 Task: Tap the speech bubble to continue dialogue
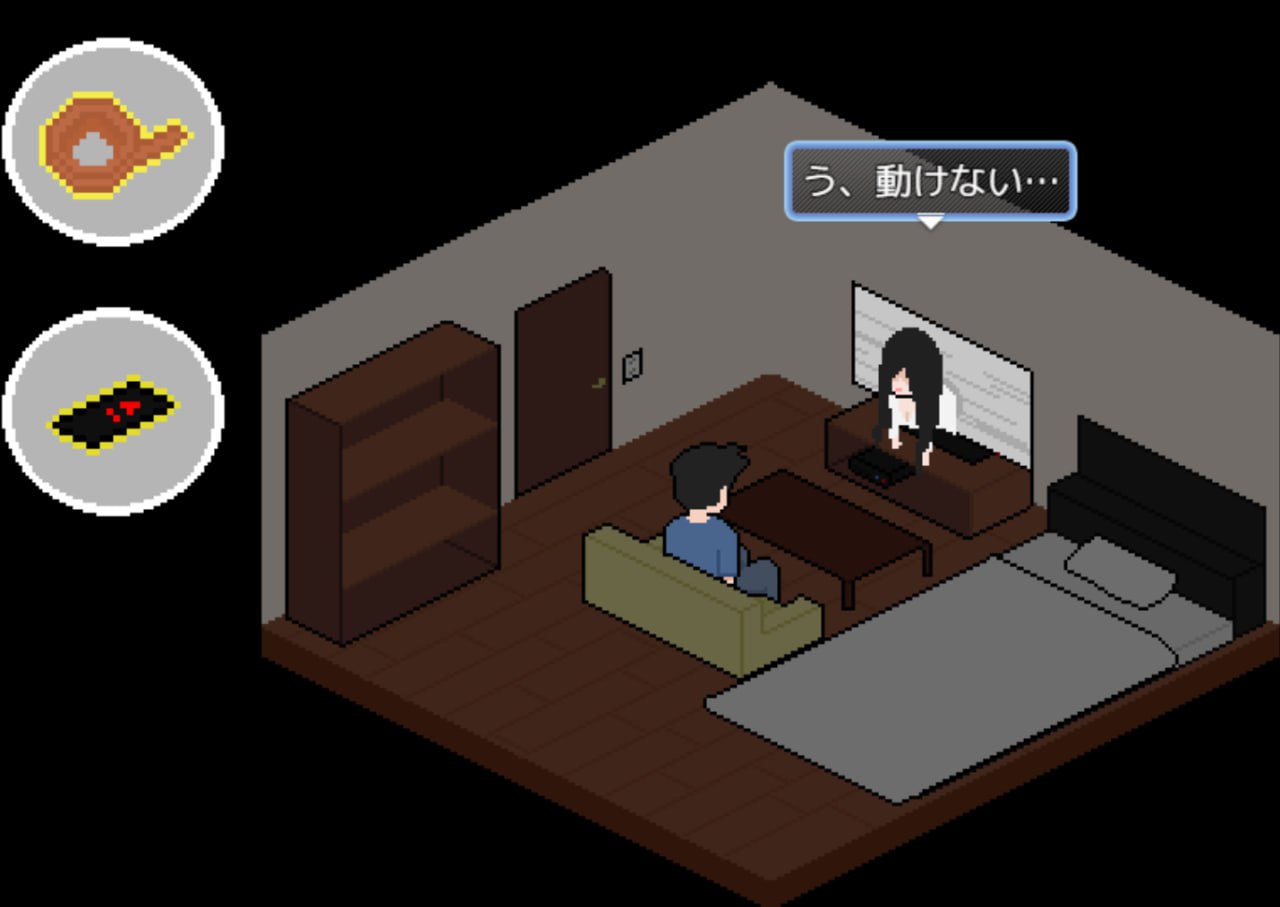click(930, 182)
